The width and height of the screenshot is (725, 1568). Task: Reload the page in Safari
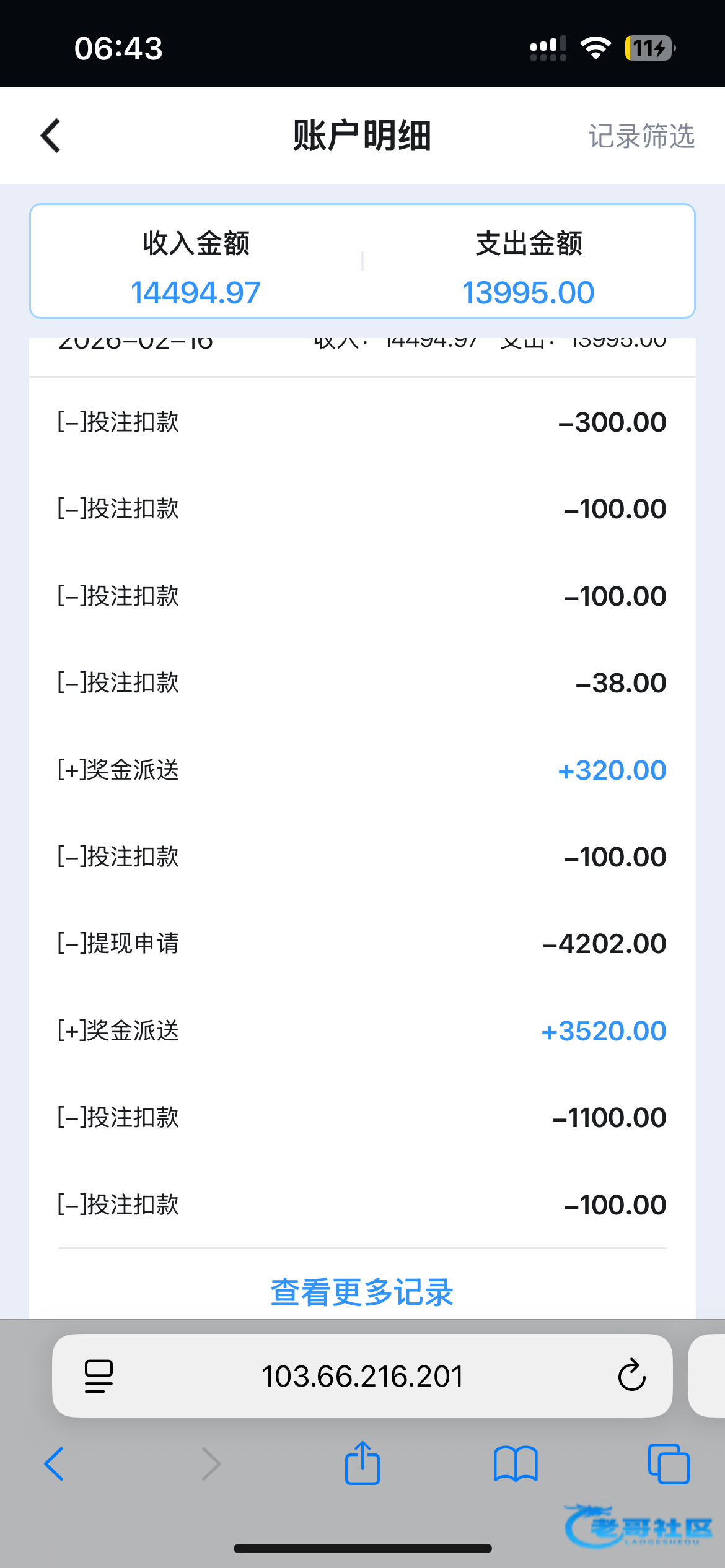(631, 1376)
